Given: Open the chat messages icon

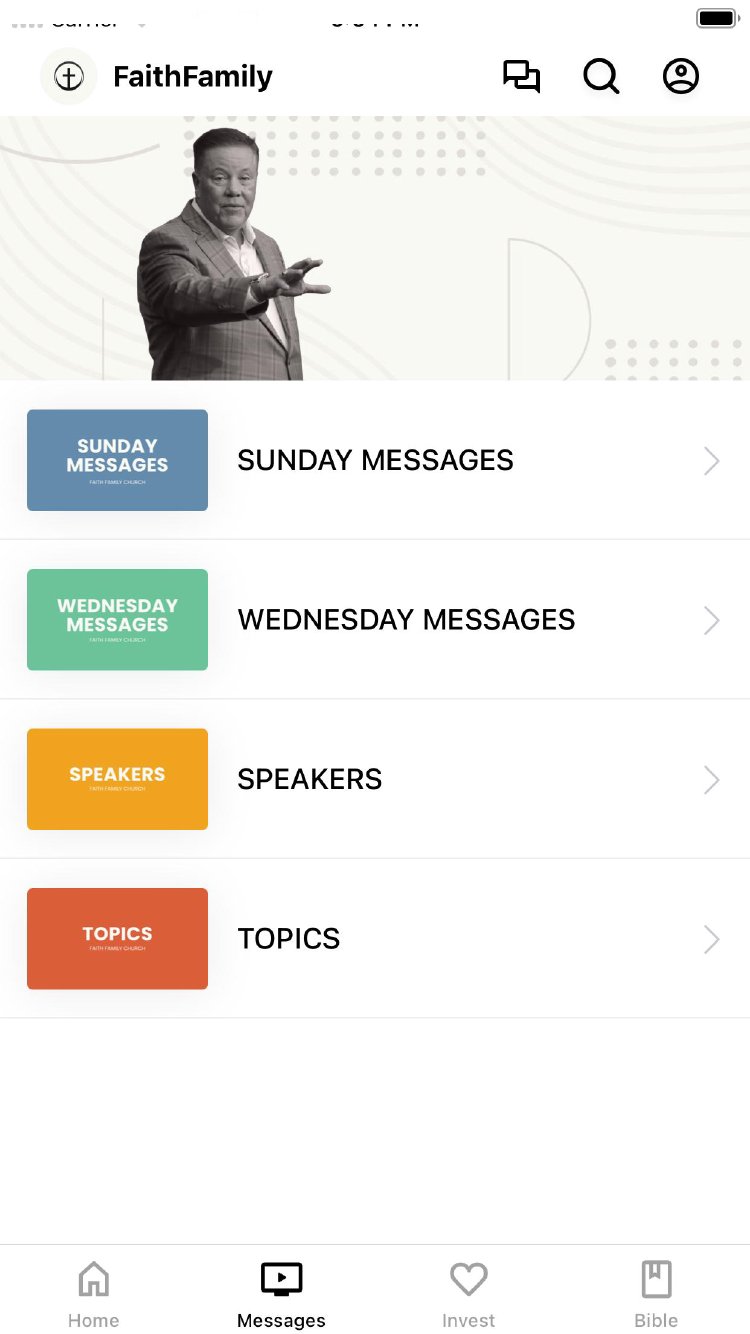Looking at the screenshot, I should (x=521, y=77).
